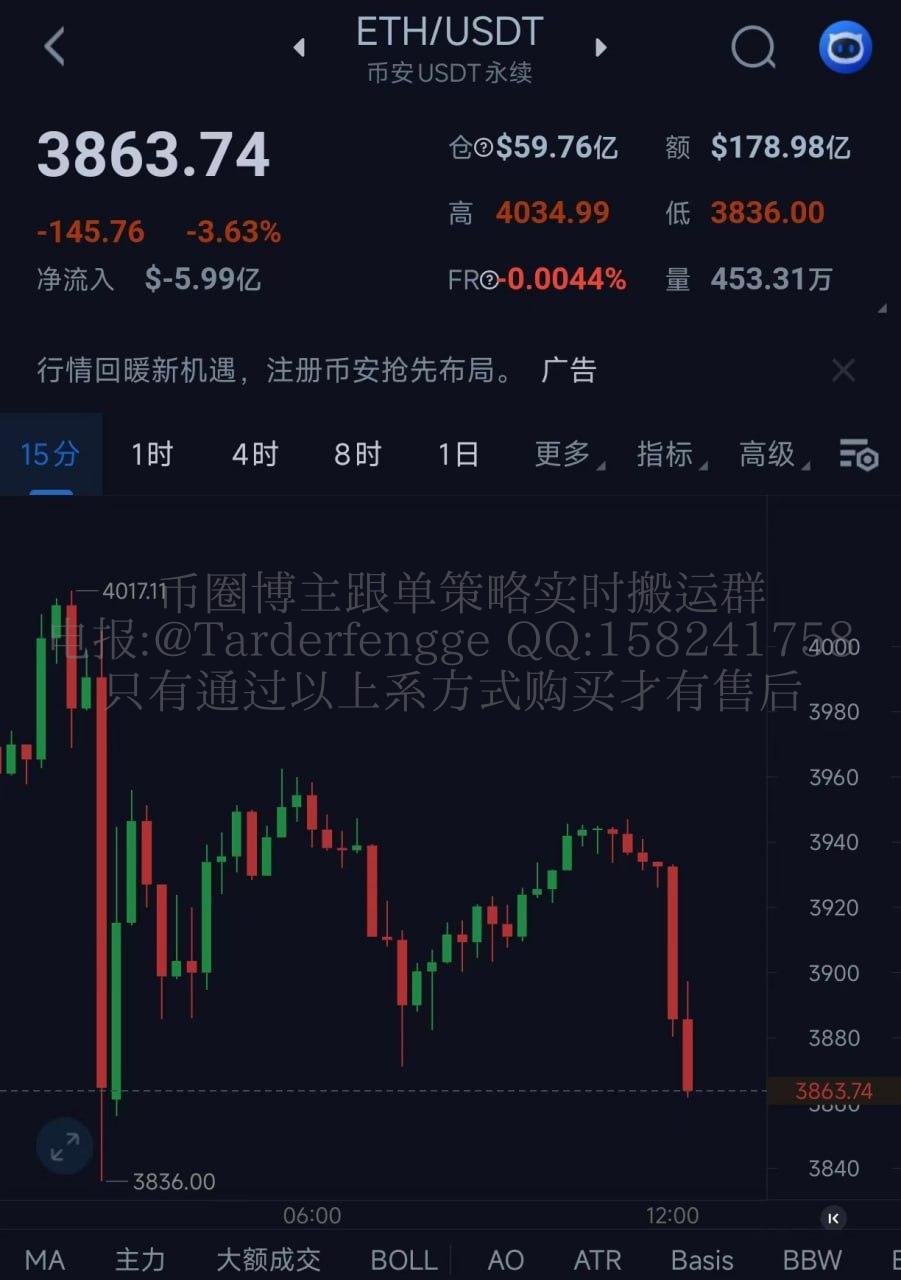Select the 大额成交 indicator
Screen dimensions: 901x1280
pyautogui.click(x=268, y=1260)
